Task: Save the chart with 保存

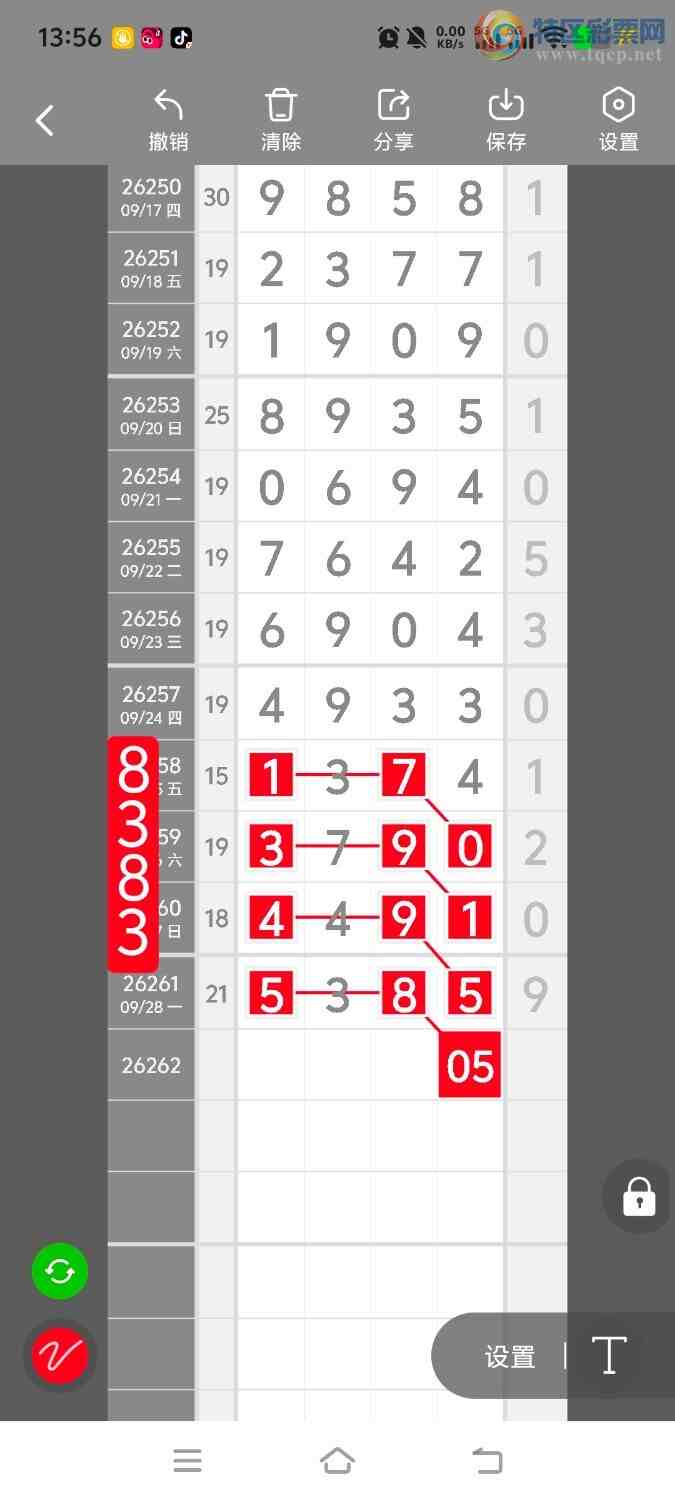Action: (506, 121)
